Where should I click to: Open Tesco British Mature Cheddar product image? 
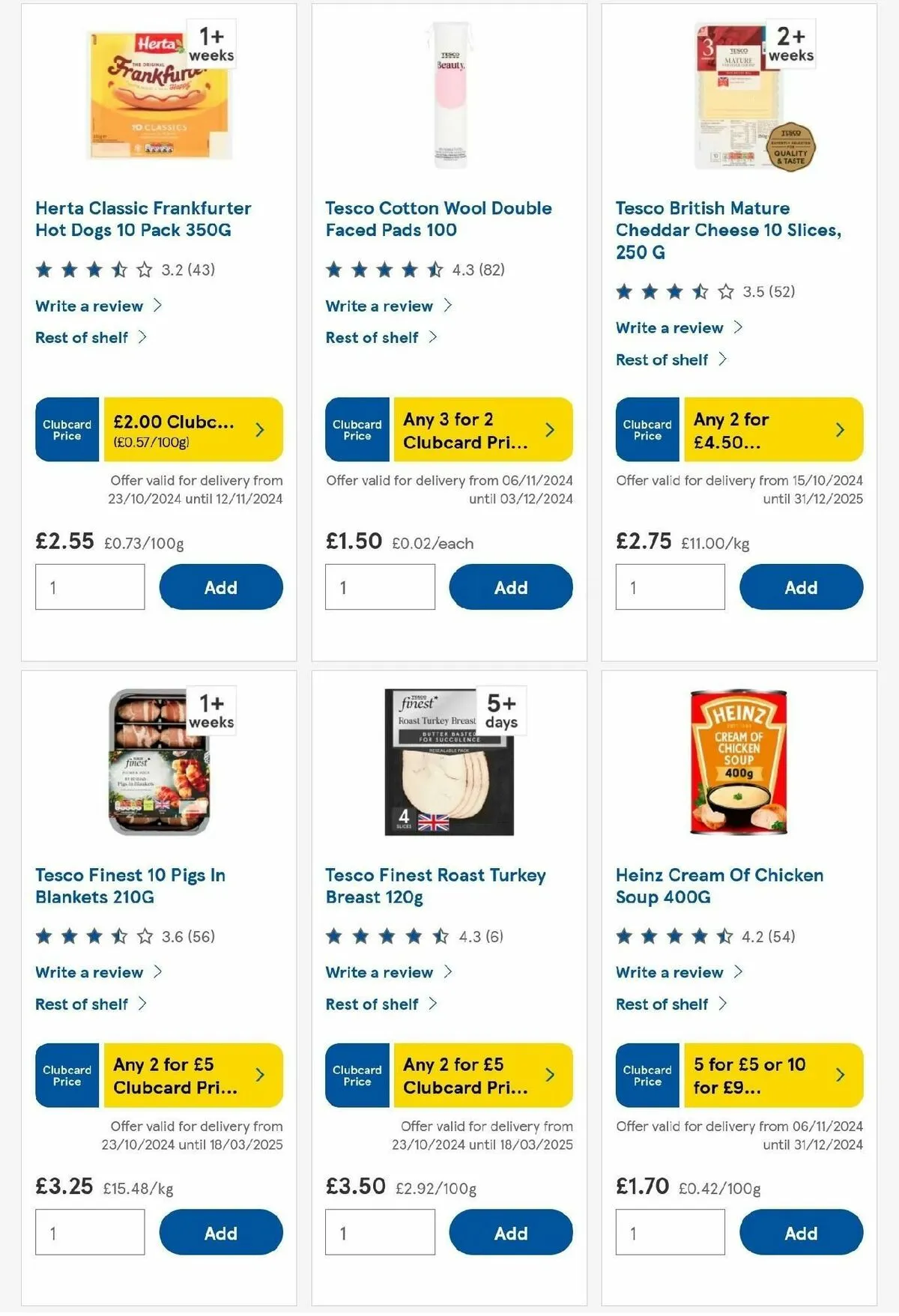pyautogui.click(x=739, y=95)
